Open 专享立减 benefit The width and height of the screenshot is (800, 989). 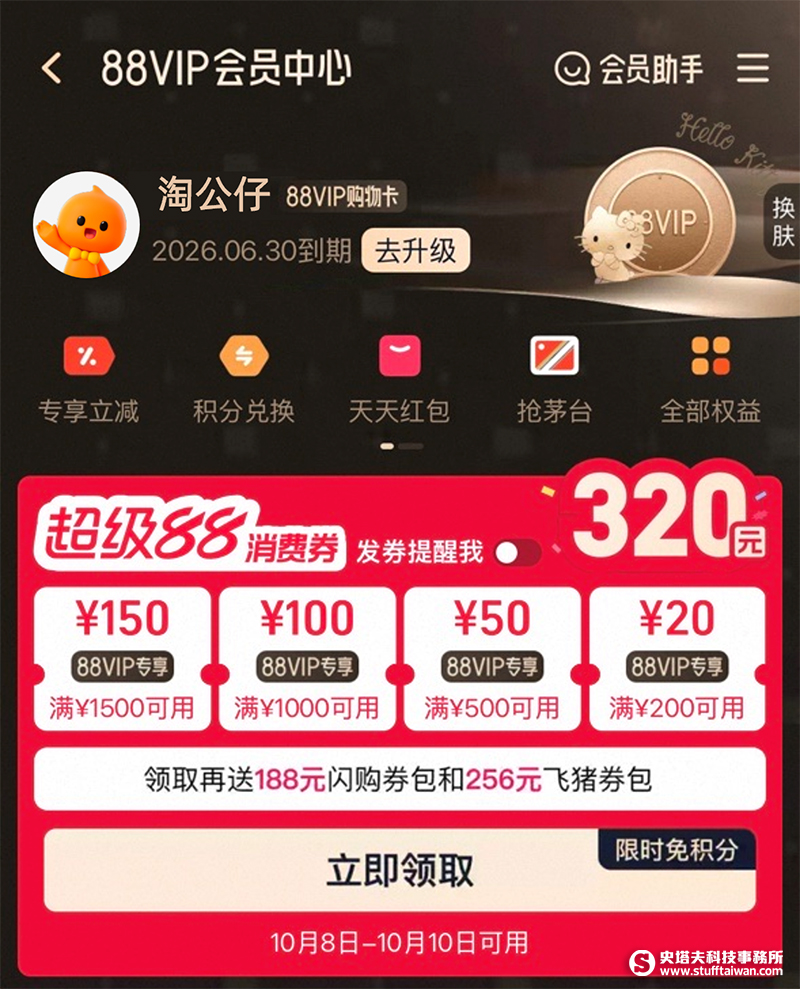coord(88,378)
